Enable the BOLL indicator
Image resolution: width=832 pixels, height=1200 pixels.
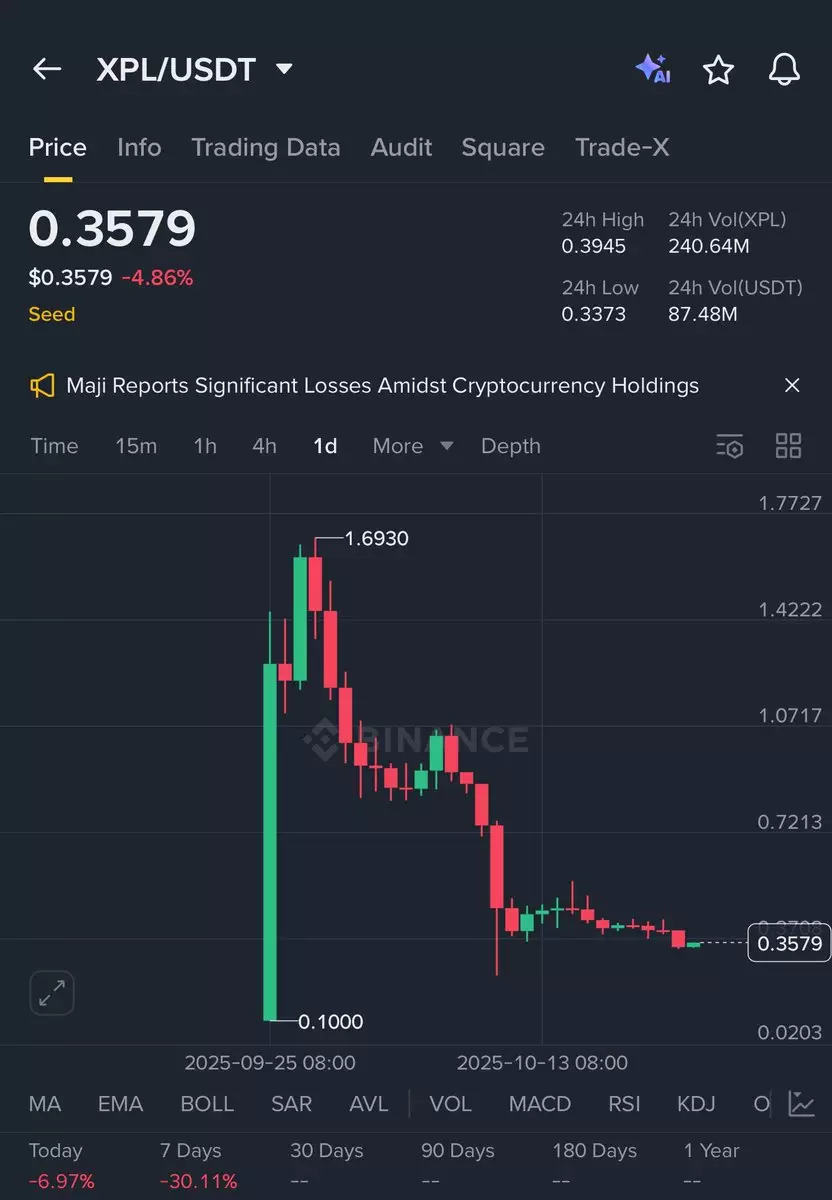(x=207, y=1104)
